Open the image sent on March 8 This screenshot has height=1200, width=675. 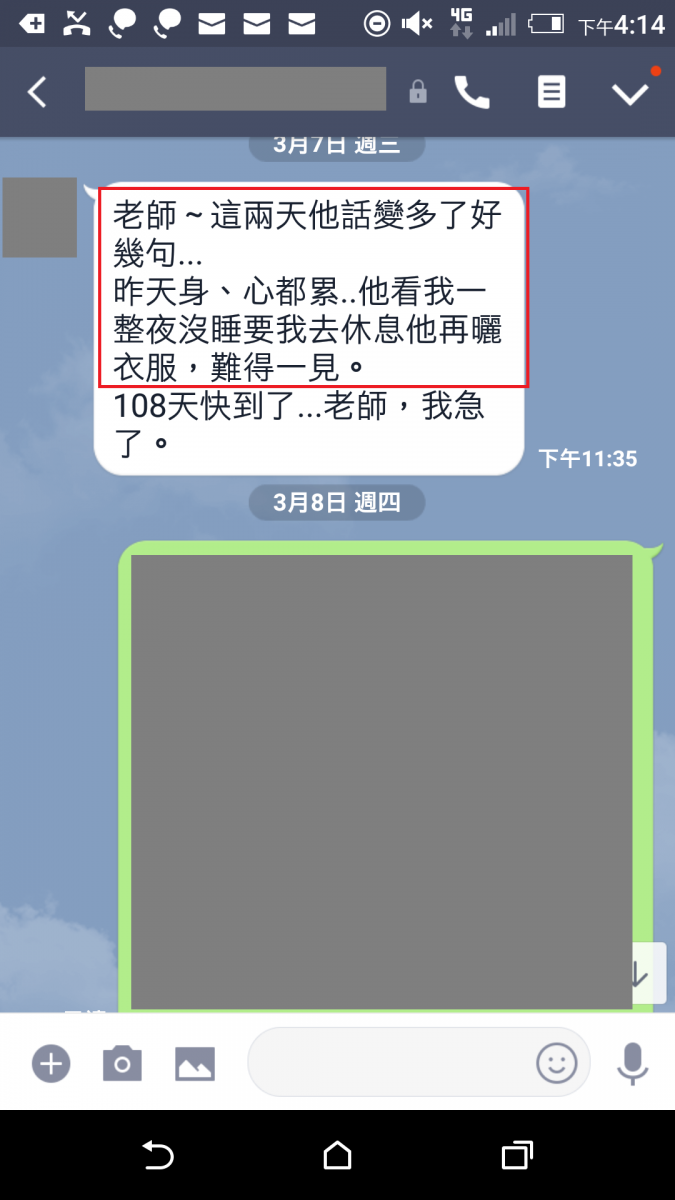pyautogui.click(x=382, y=780)
